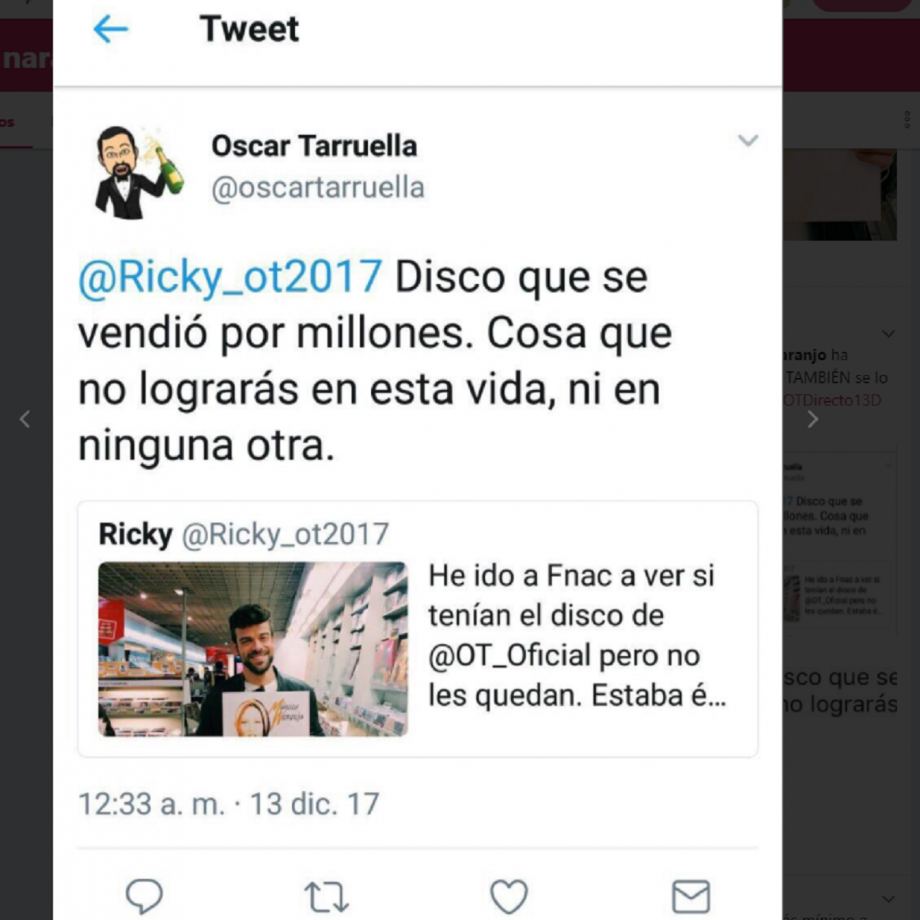This screenshot has height=920, width=920.
Task: Reply to this tweet
Action: [145, 895]
